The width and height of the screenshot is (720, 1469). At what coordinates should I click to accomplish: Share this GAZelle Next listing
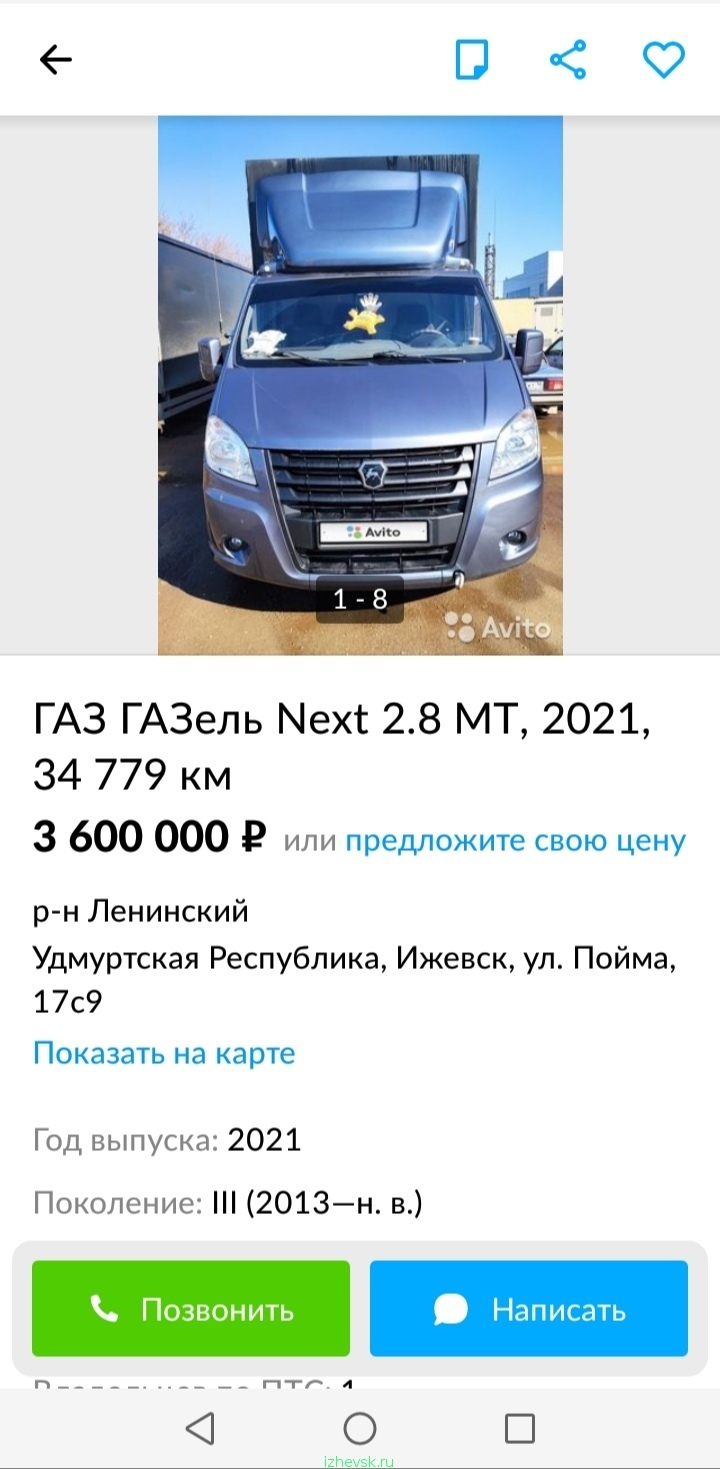pos(568,60)
